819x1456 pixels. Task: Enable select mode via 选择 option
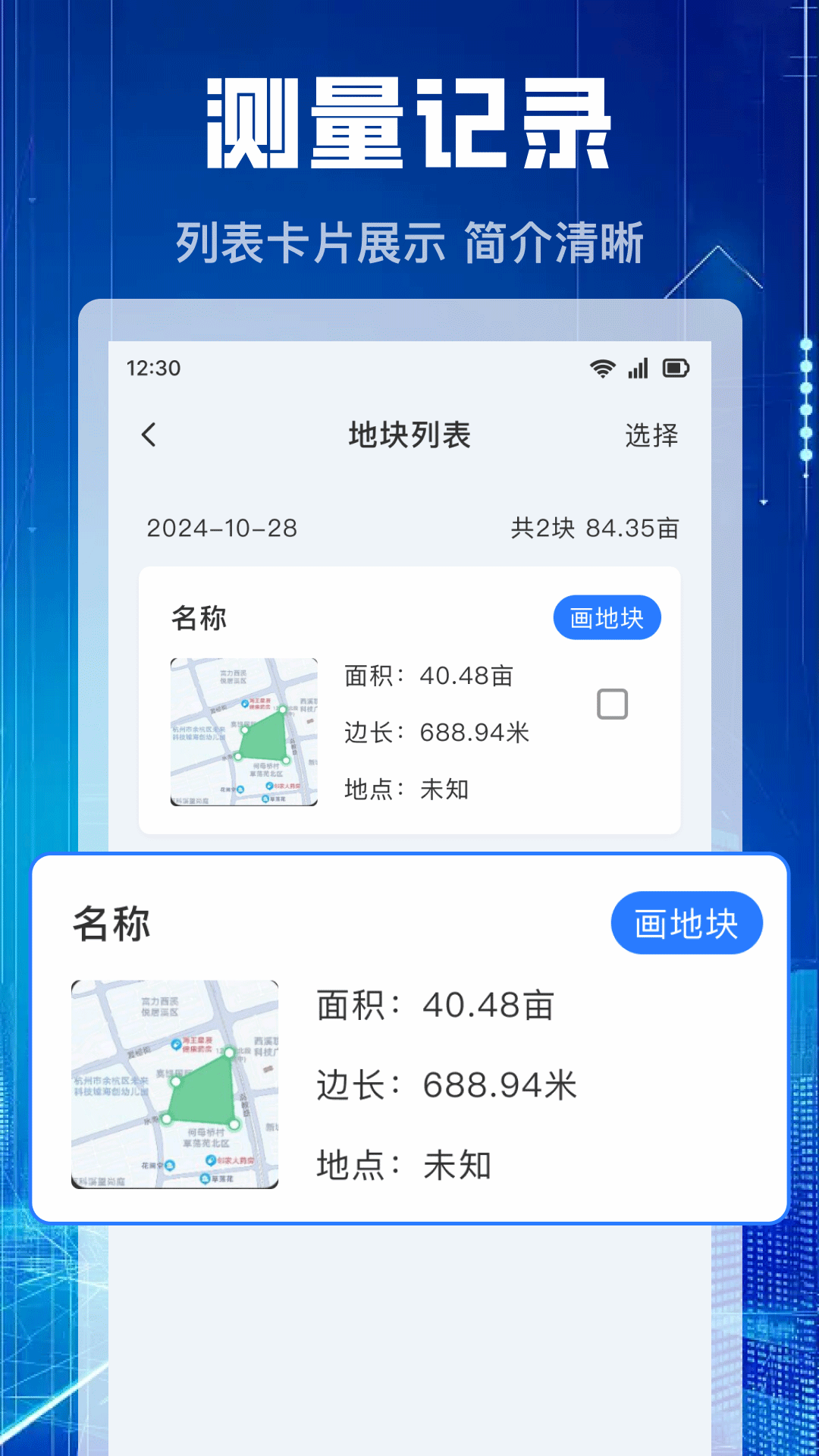pos(652,435)
